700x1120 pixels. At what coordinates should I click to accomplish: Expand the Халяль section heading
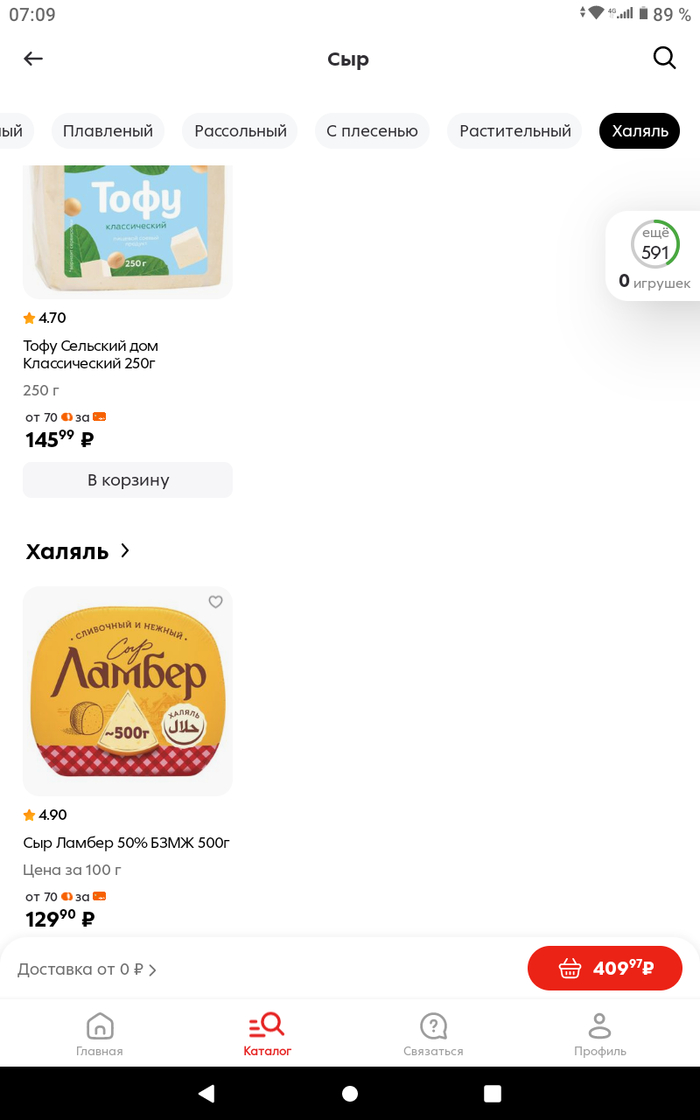78,551
